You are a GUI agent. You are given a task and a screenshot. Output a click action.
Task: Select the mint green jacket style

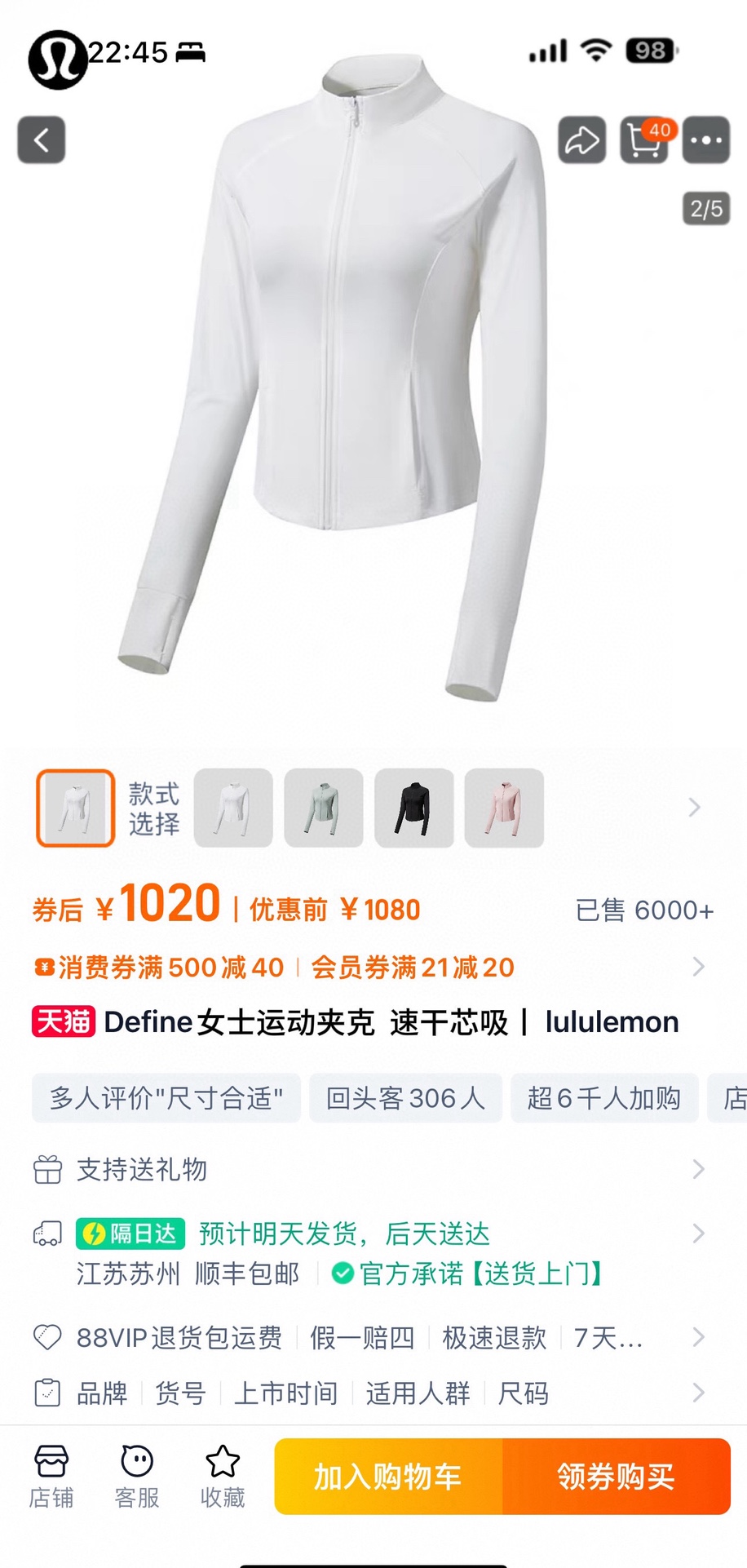tap(323, 808)
